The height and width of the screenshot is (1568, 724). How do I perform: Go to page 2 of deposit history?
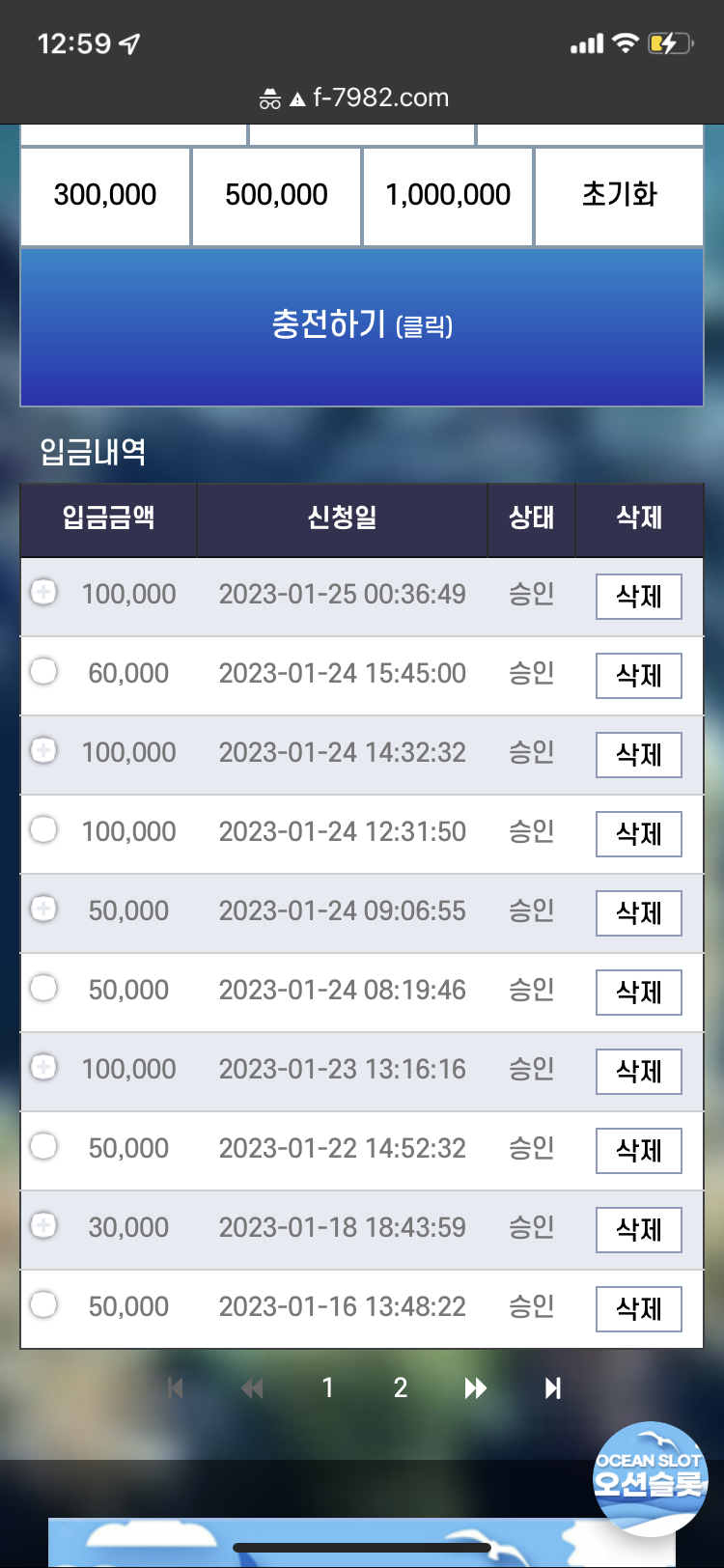pyautogui.click(x=401, y=1388)
